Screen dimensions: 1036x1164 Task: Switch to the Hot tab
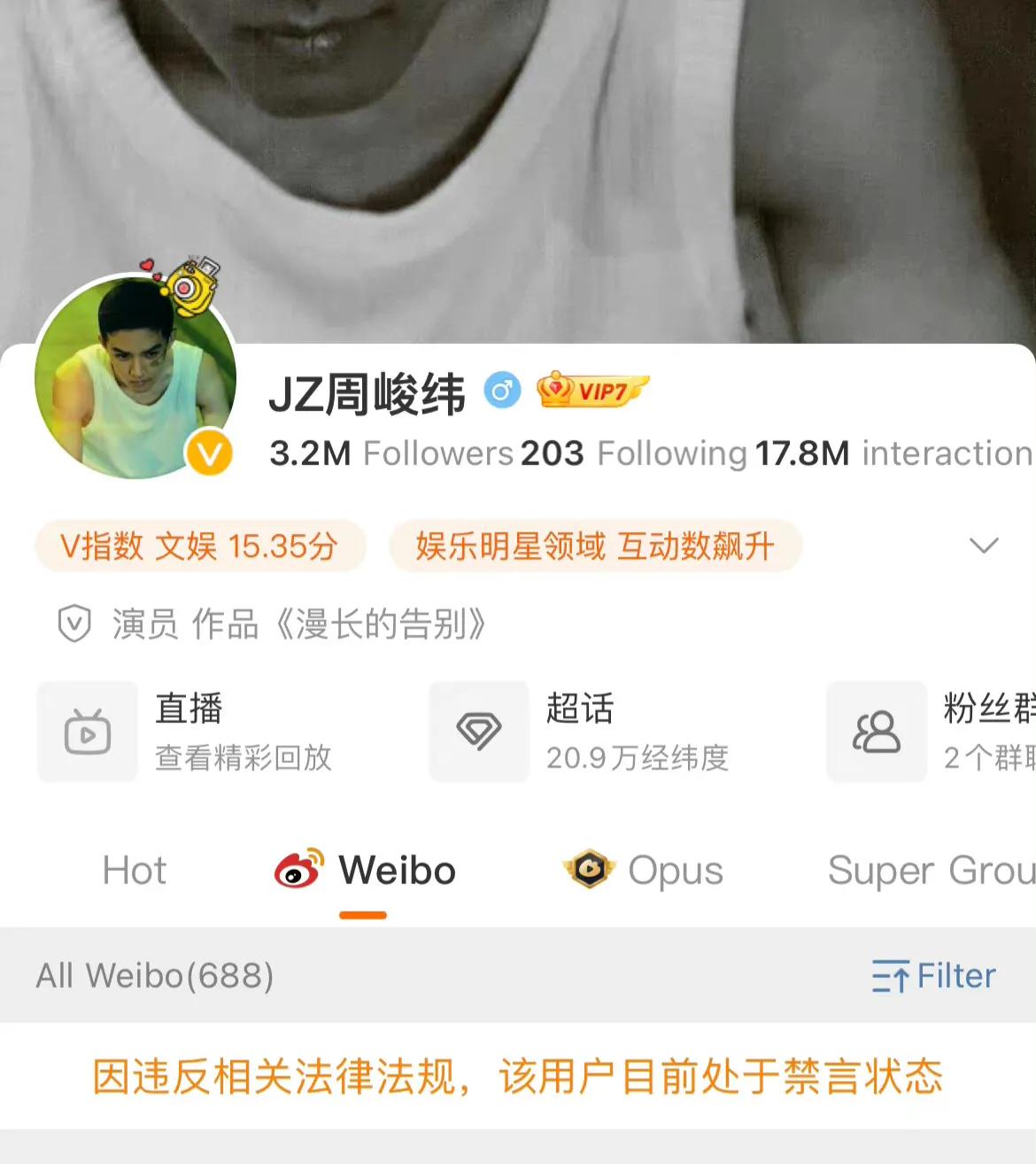click(x=133, y=870)
